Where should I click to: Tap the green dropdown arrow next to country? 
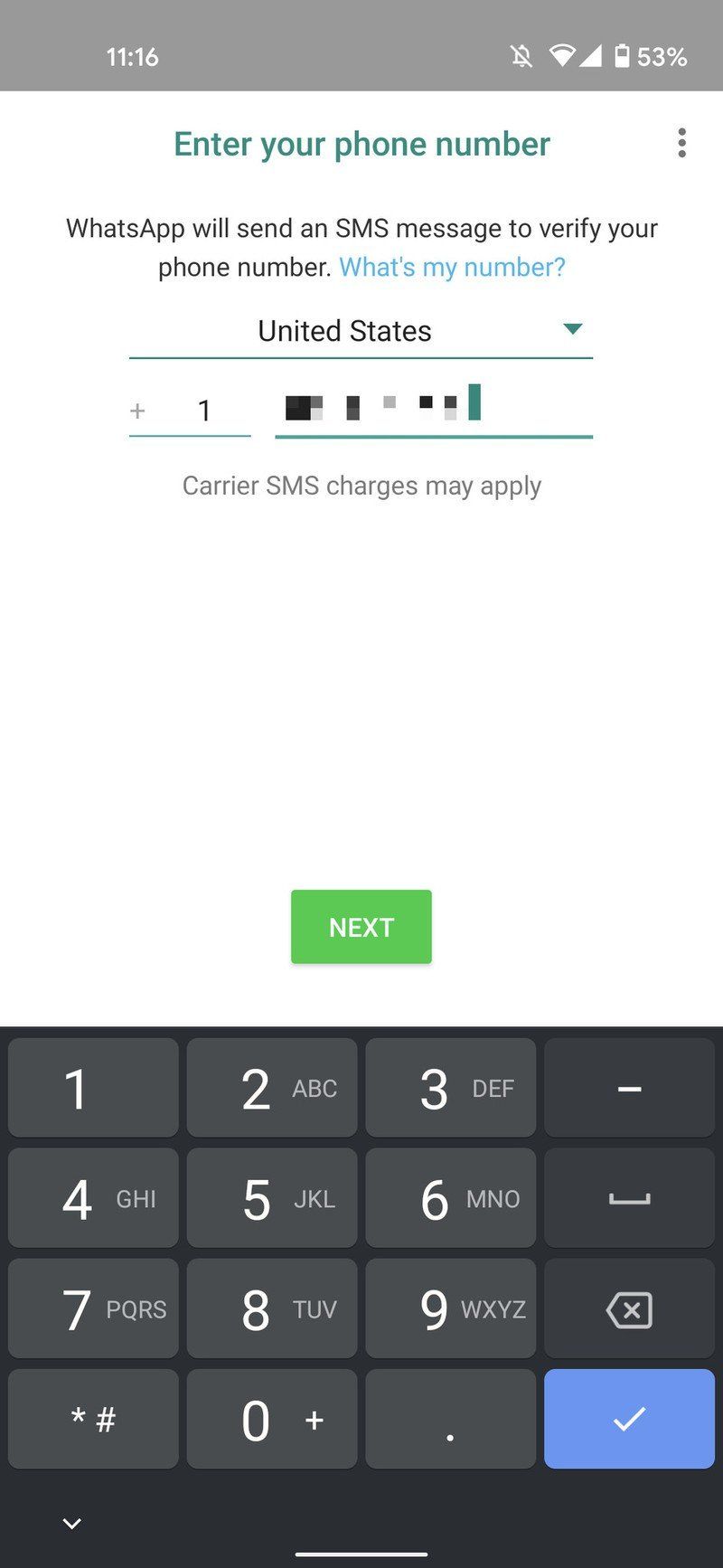[575, 330]
